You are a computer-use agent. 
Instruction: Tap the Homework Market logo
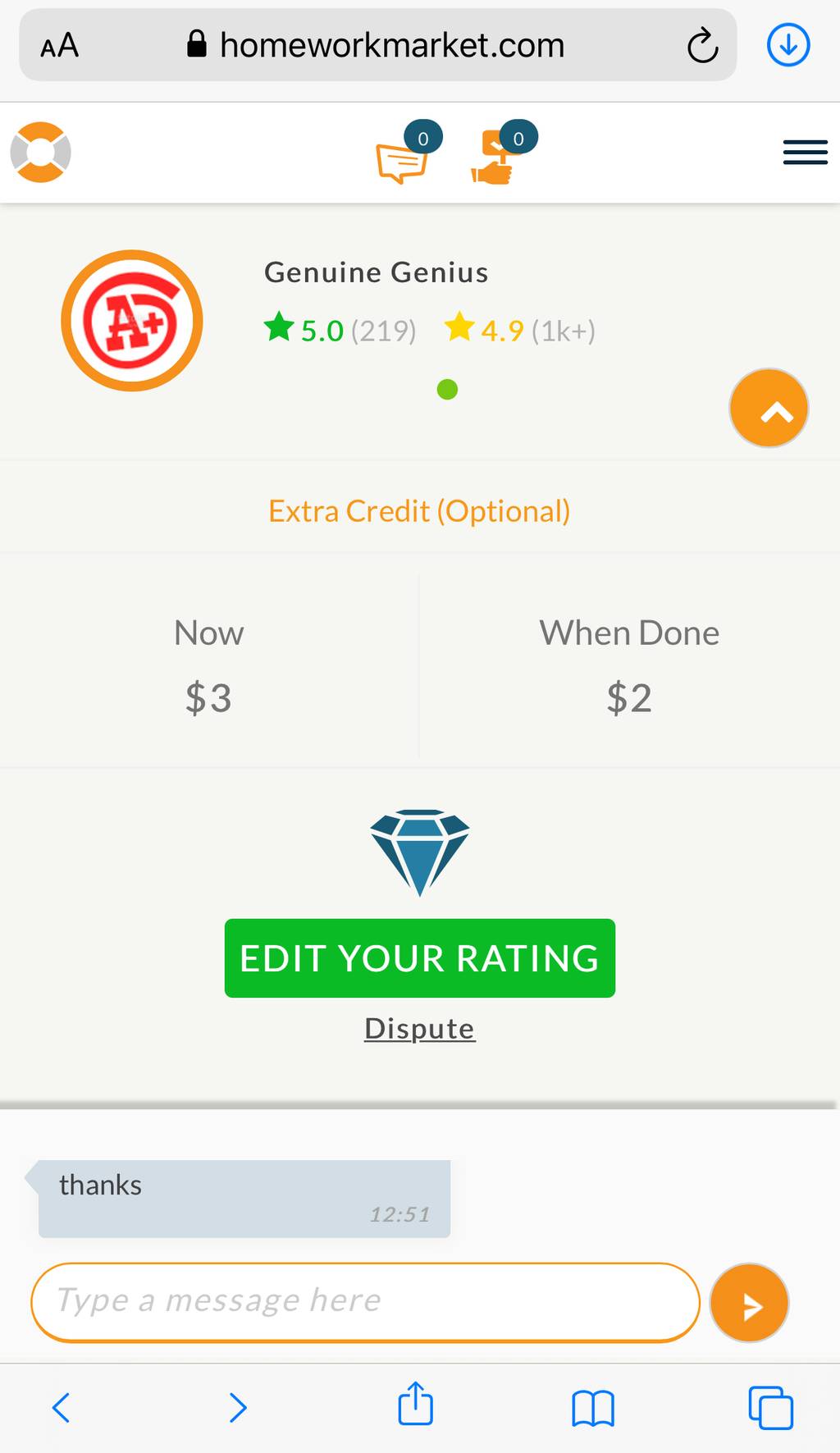tap(41, 152)
